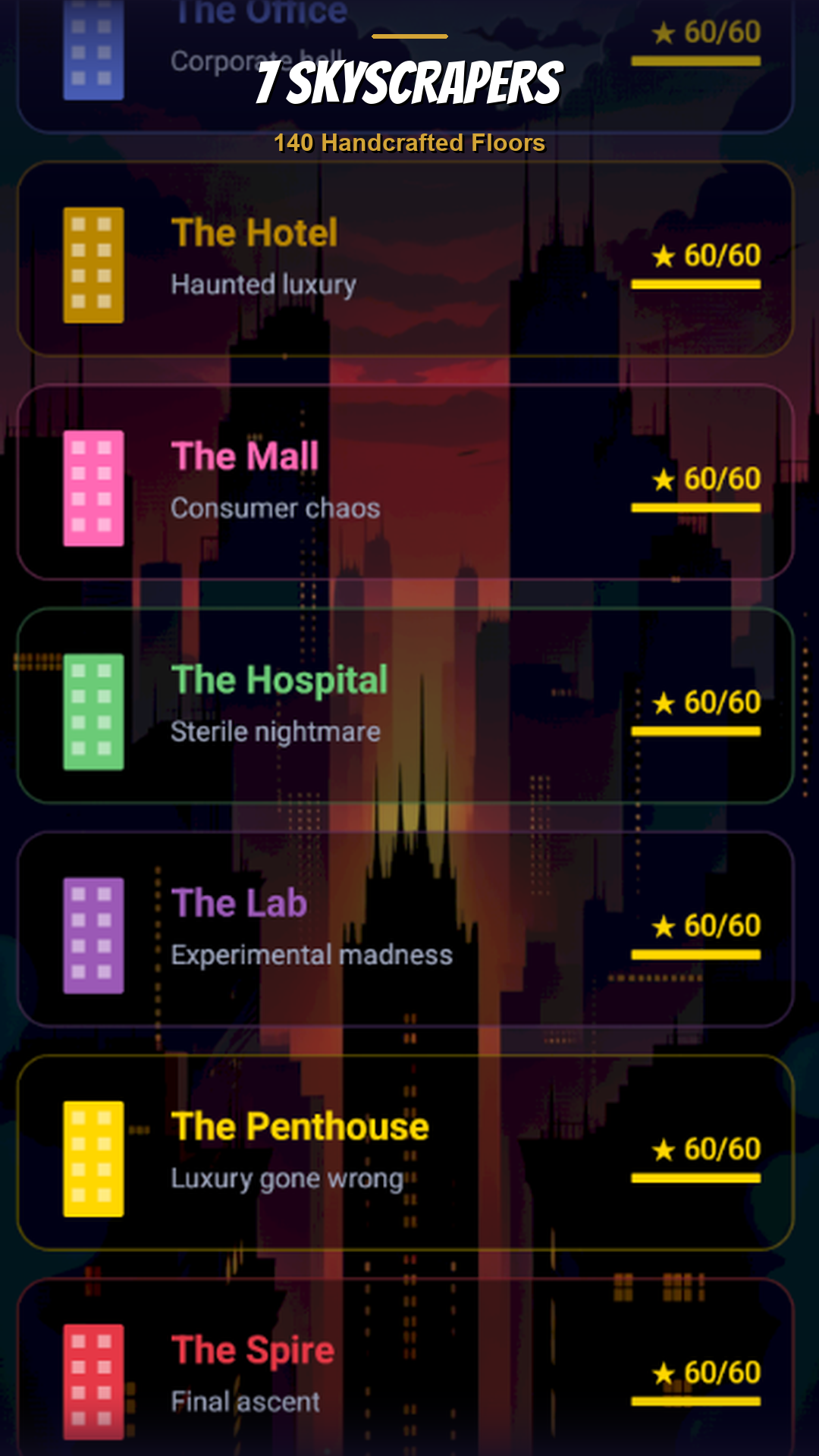Viewport: 819px width, 1456px height.
Task: Tap the red Spire building icon
Action: pyautogui.click(x=93, y=1379)
